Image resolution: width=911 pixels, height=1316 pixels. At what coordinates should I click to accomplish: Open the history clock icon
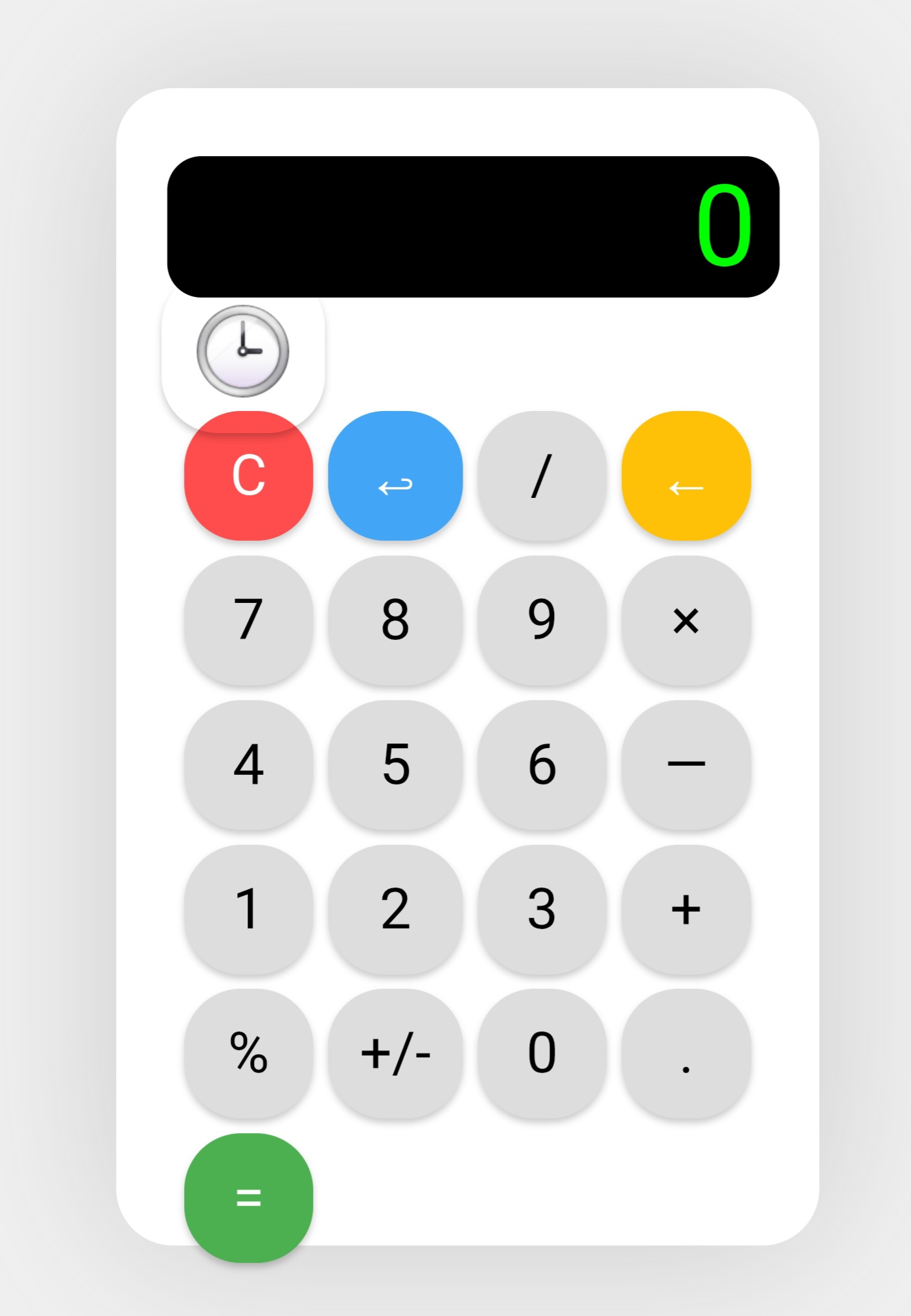[243, 351]
